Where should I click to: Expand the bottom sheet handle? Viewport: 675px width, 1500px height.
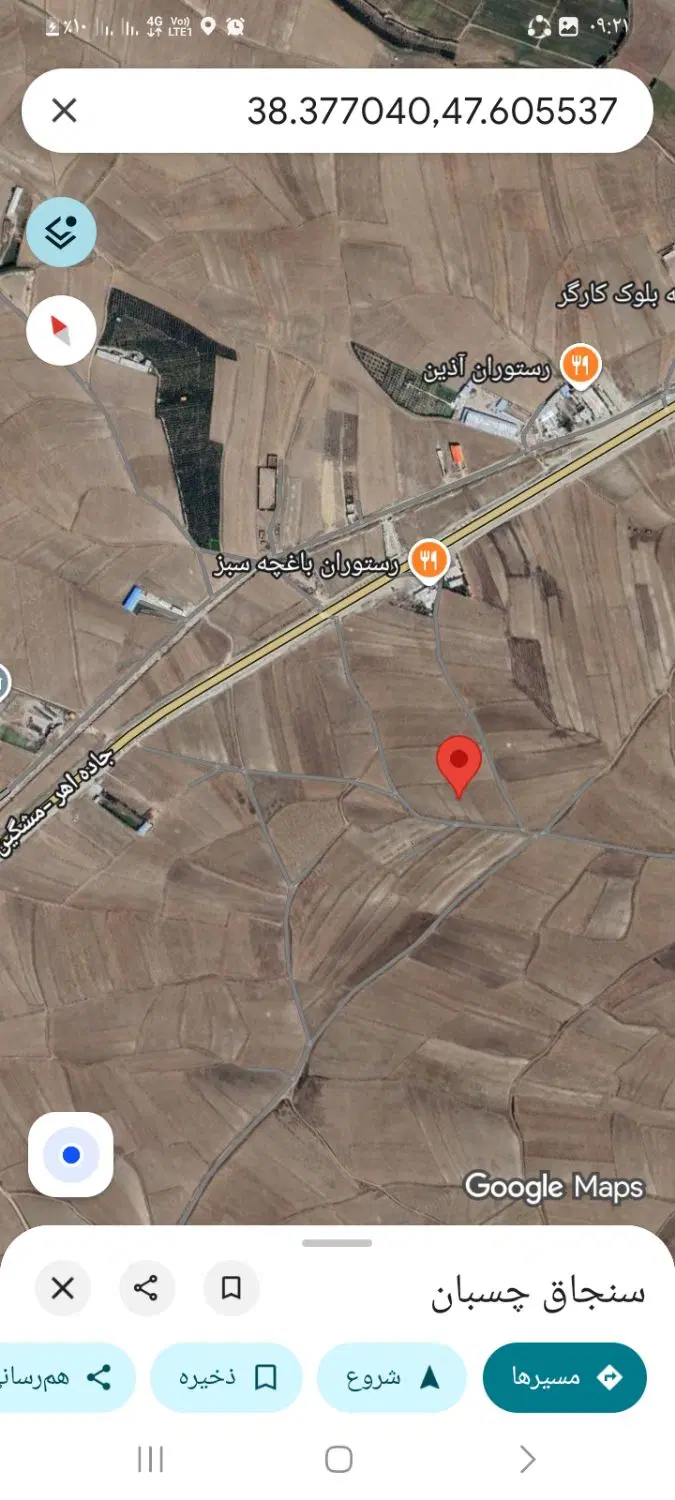(x=337, y=1243)
